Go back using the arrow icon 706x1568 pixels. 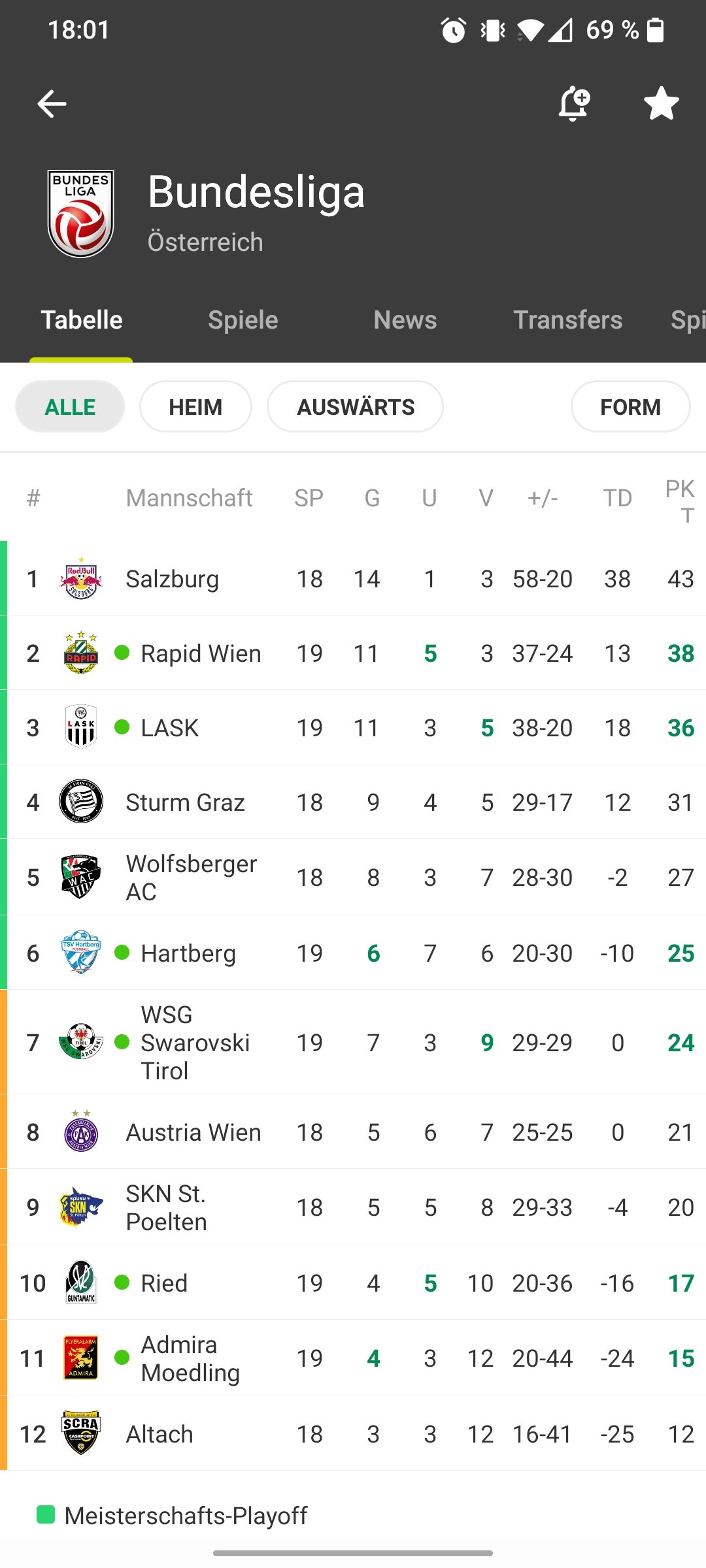click(x=52, y=103)
